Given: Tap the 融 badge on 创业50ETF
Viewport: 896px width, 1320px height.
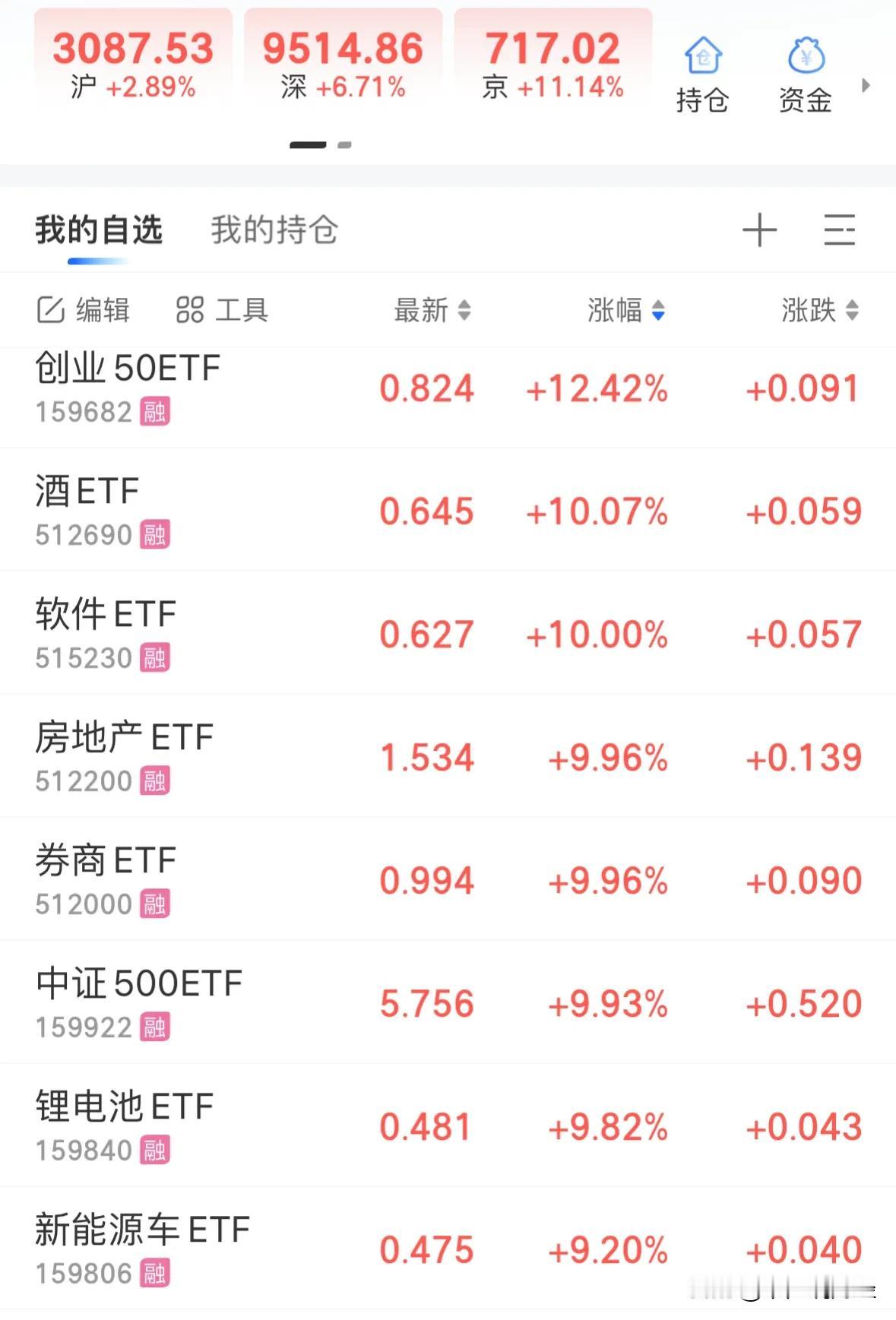Looking at the screenshot, I should click(156, 411).
